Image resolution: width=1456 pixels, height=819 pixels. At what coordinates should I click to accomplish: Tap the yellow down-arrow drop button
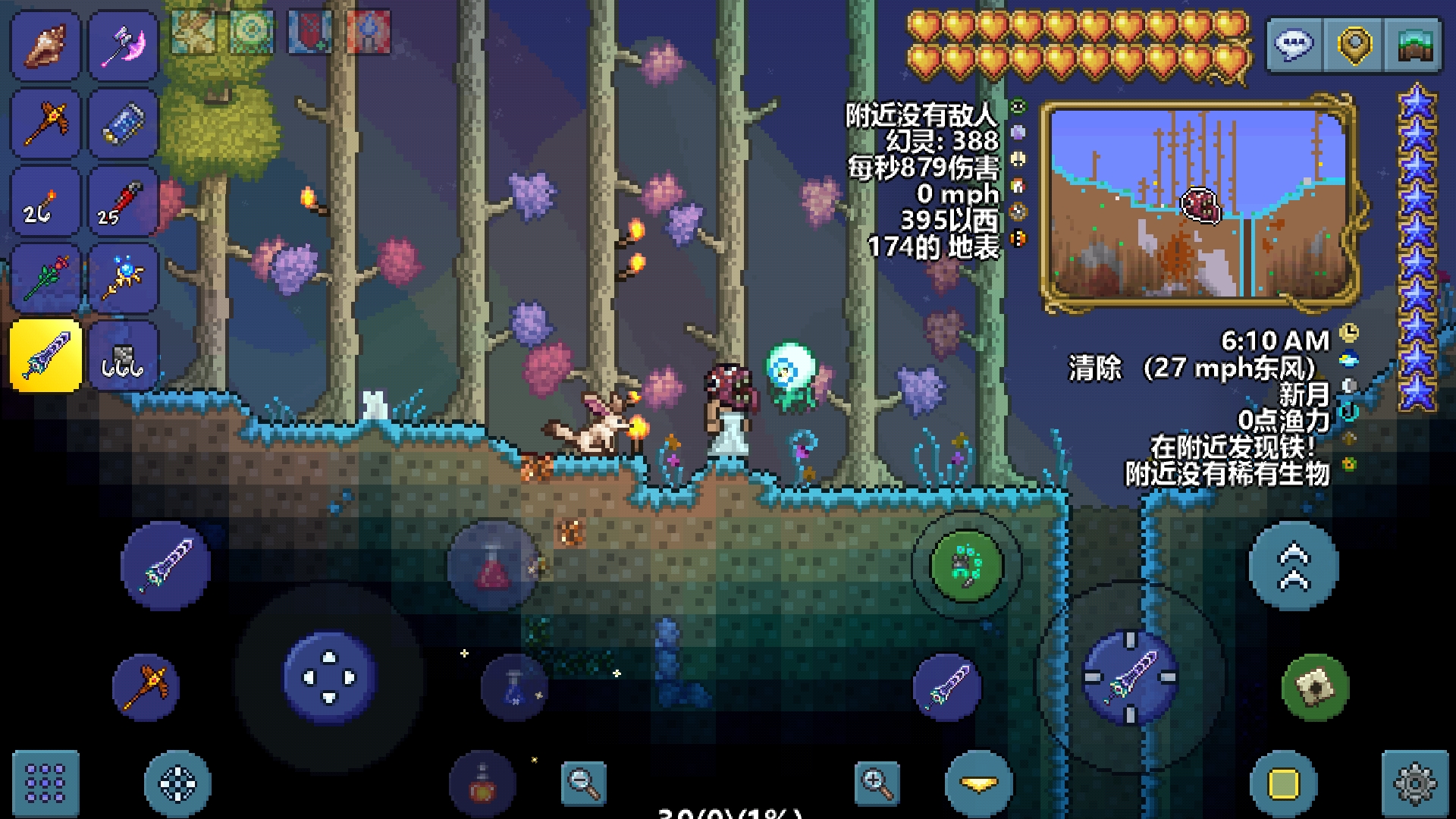point(979,783)
